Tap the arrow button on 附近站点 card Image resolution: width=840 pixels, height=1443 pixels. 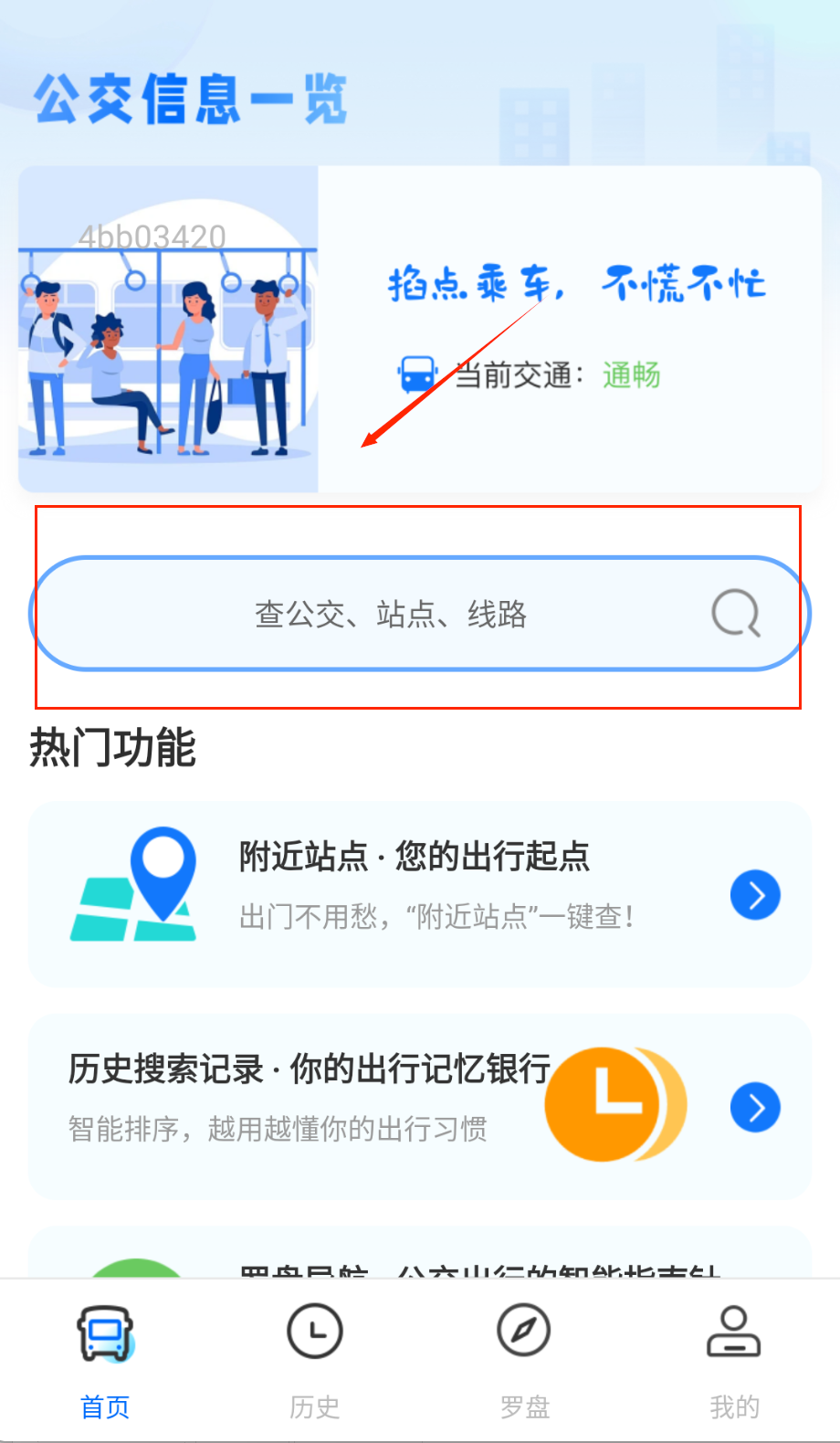(x=755, y=895)
